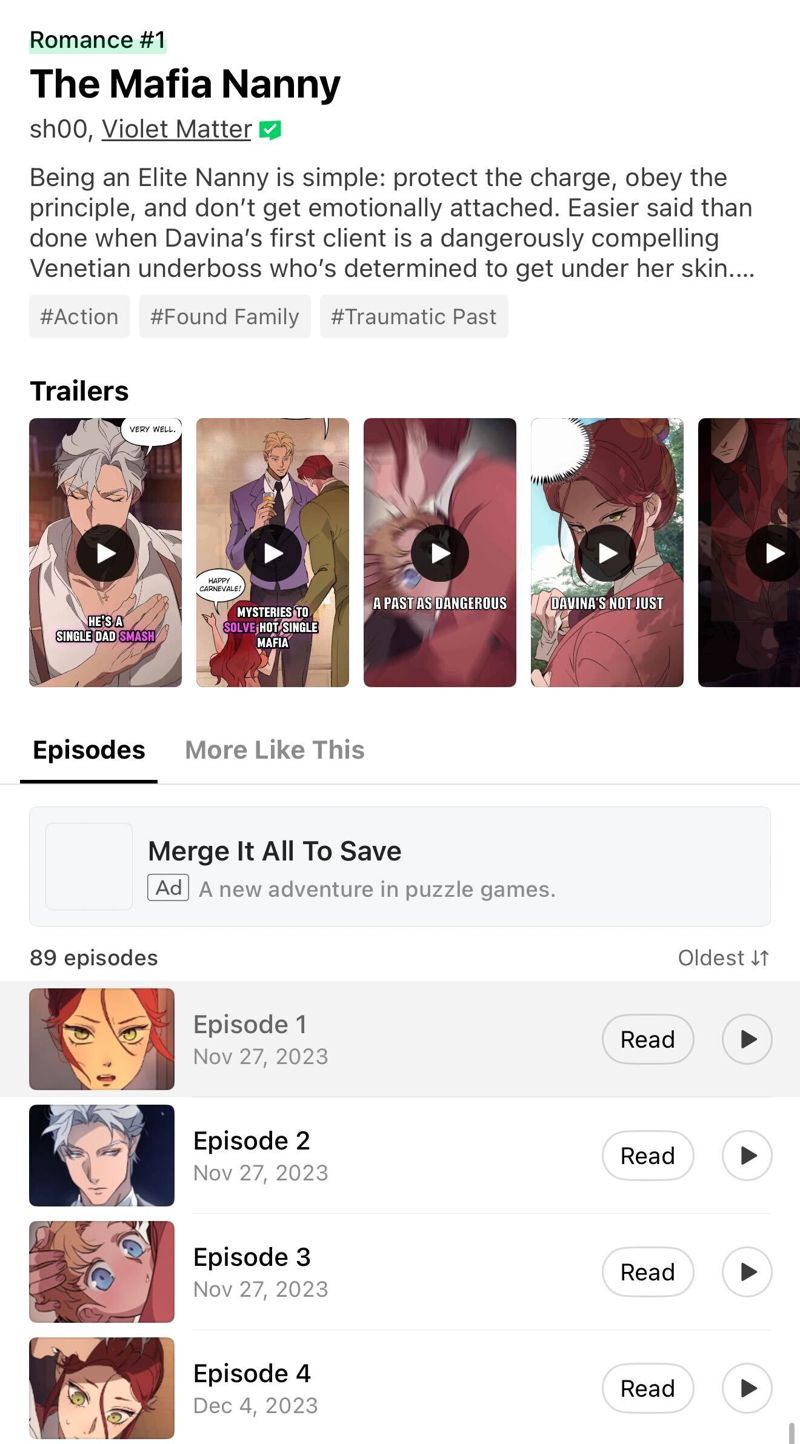Screen dimensions: 800x1444
Task: Play Episode 3
Action: [x=747, y=1272]
